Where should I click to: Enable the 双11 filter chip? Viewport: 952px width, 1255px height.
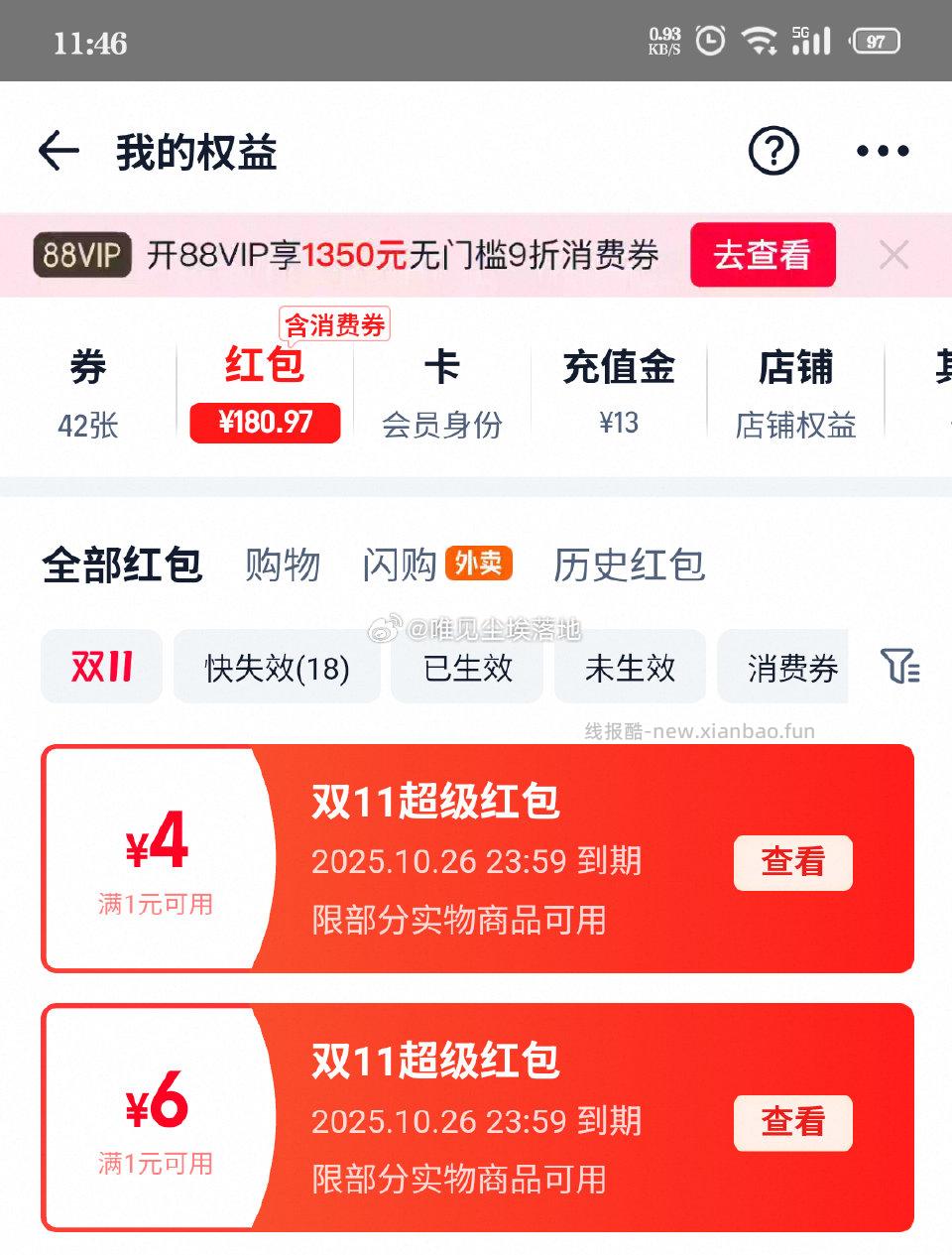[100, 667]
